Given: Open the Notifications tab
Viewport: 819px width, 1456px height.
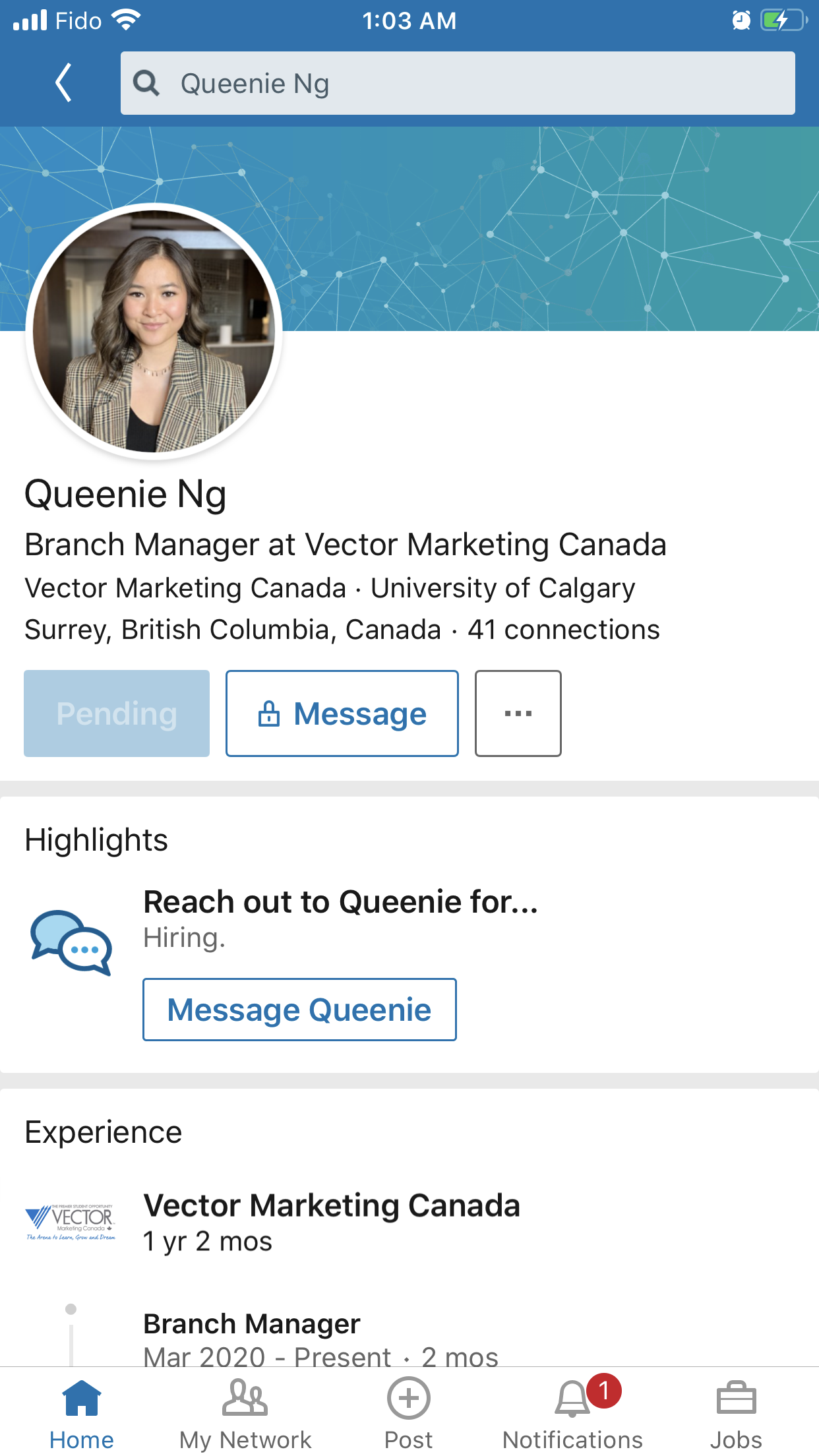Looking at the screenshot, I should (572, 1414).
